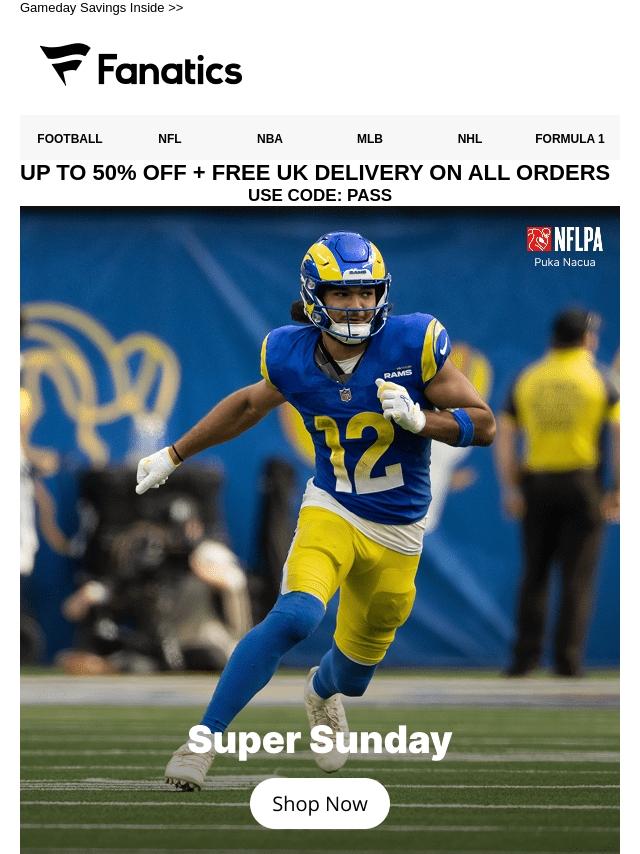The width and height of the screenshot is (640, 854).
Task: Open the Football category
Action: tap(70, 139)
